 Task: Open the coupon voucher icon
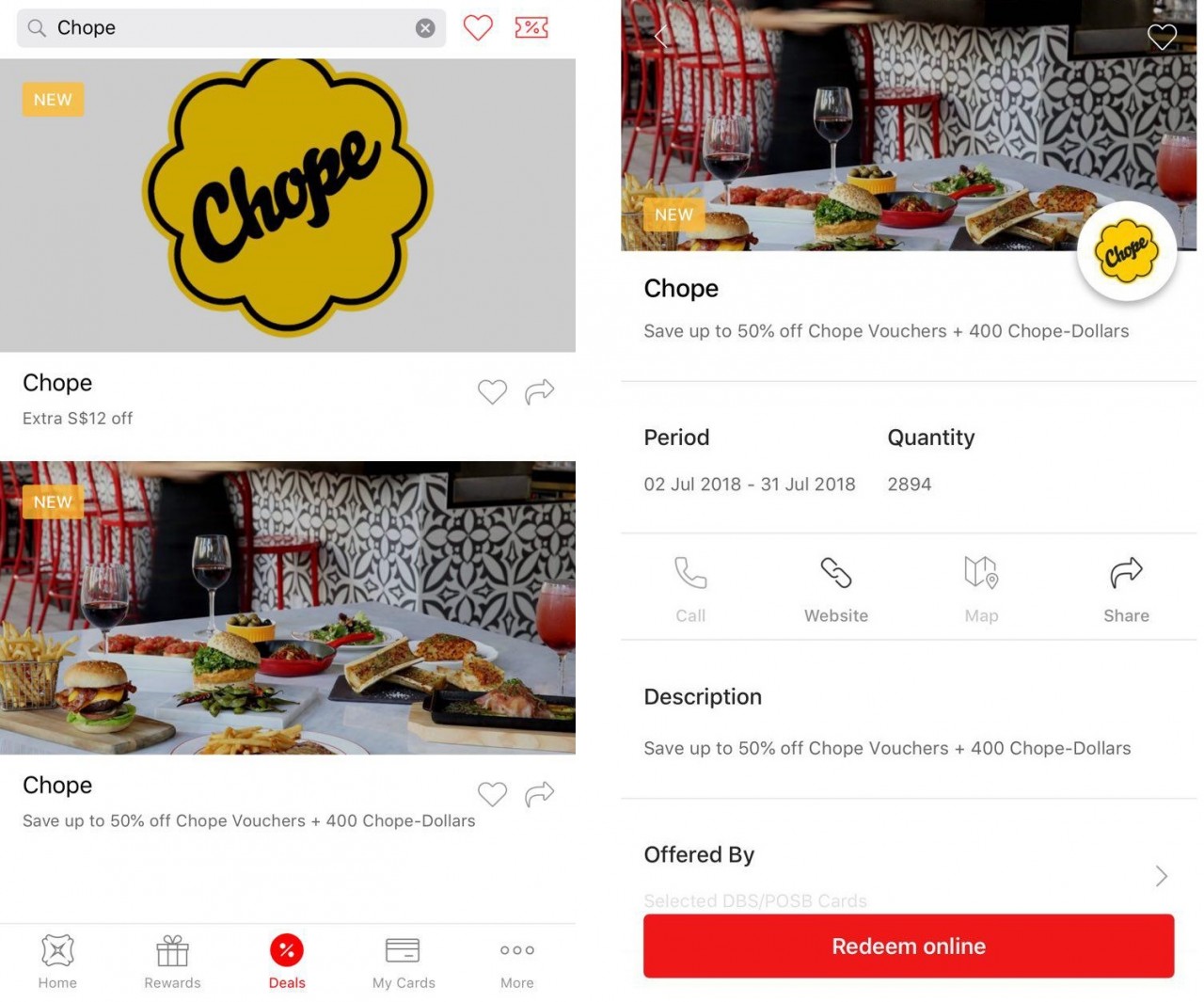tap(531, 28)
